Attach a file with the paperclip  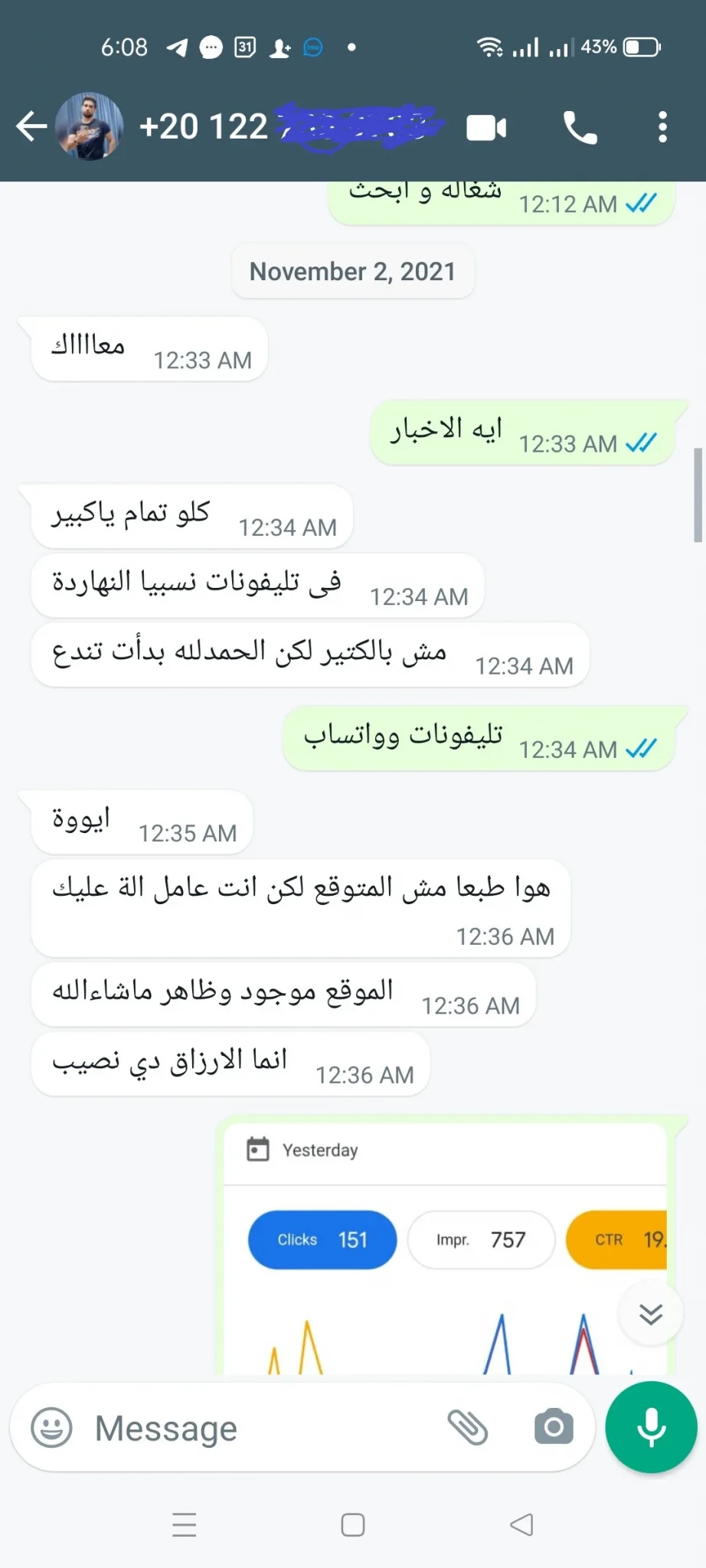467,1427
